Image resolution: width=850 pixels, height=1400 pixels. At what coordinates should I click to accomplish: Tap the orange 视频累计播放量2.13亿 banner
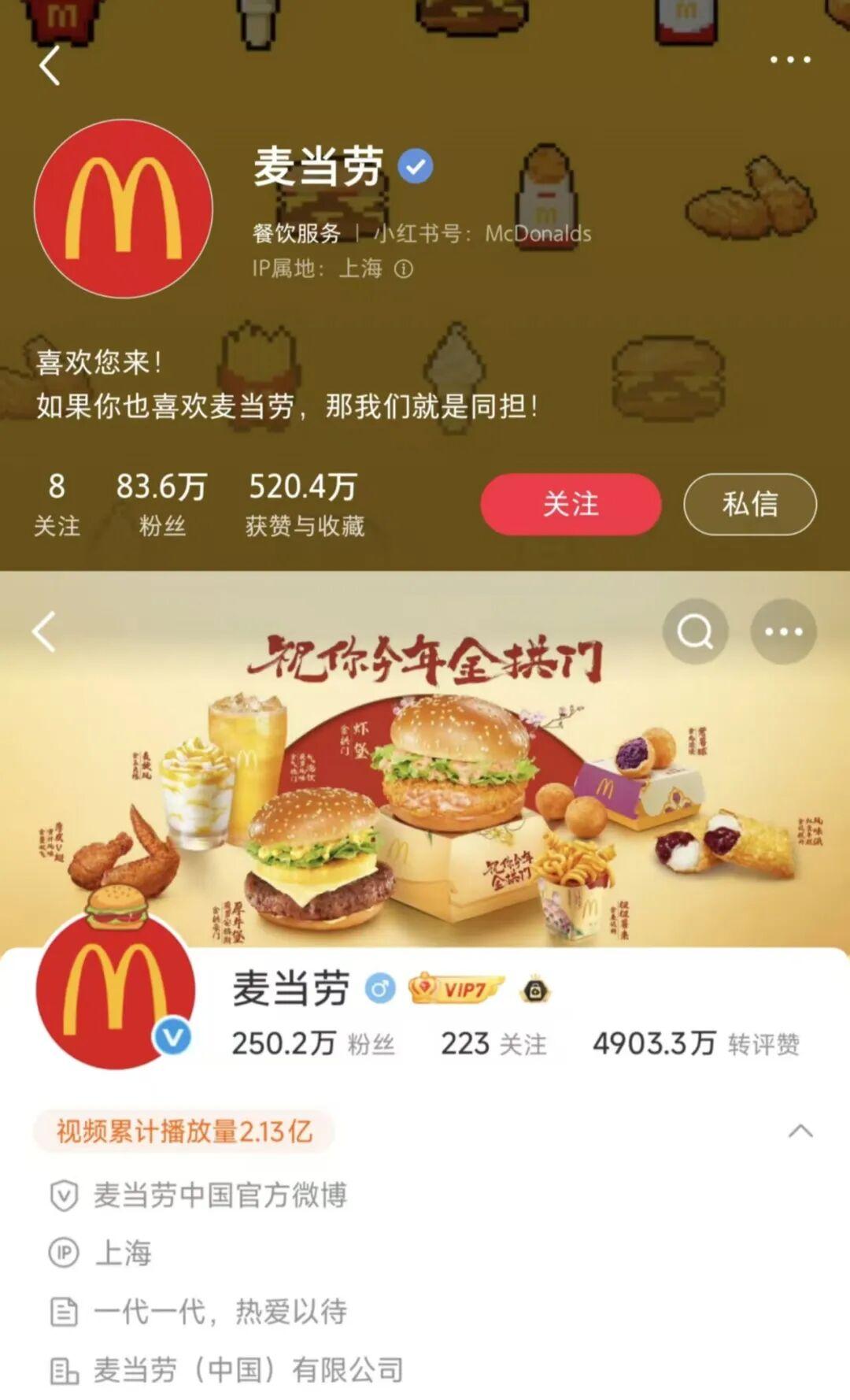(x=183, y=1128)
